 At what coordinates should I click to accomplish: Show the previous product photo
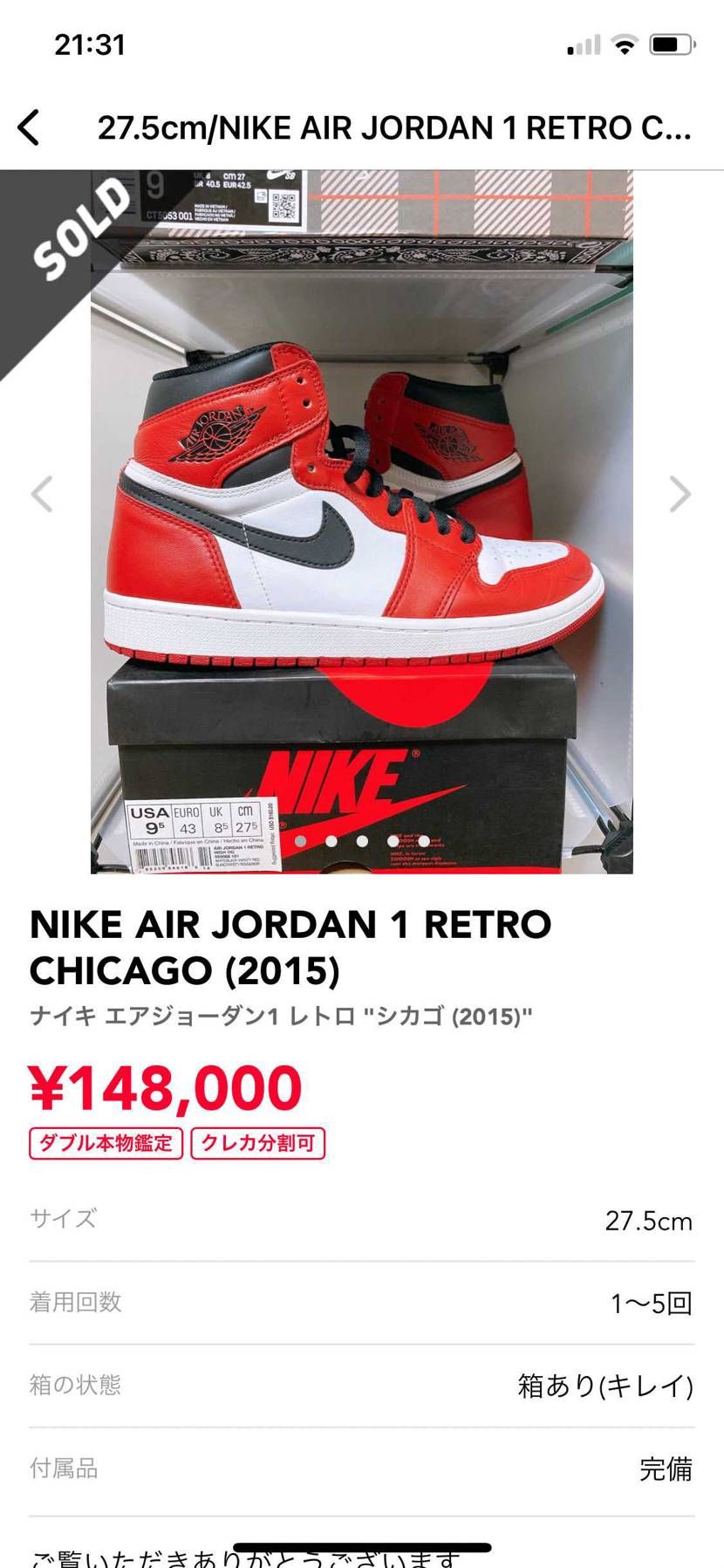[42, 495]
